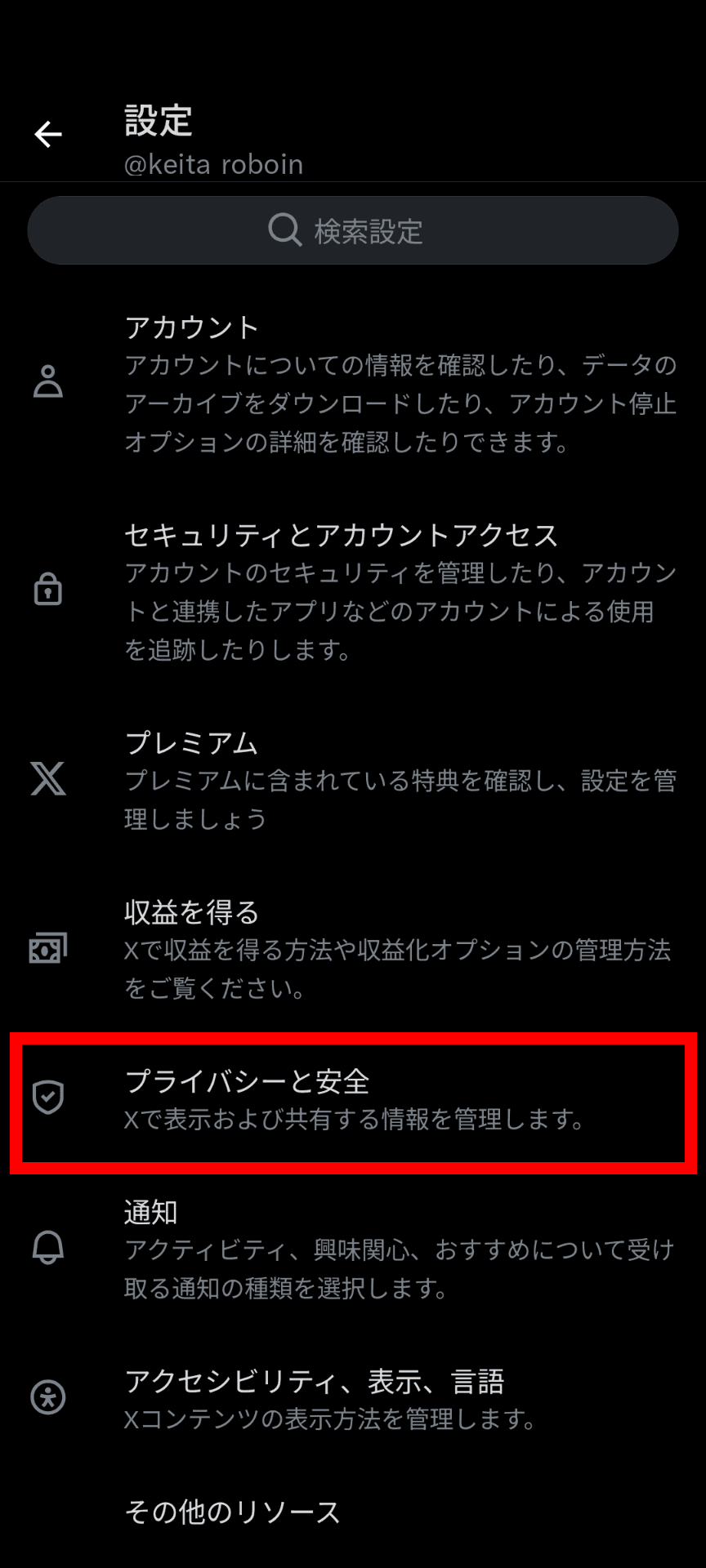
Task: Tap the 検索設定 search field
Action: (353, 230)
